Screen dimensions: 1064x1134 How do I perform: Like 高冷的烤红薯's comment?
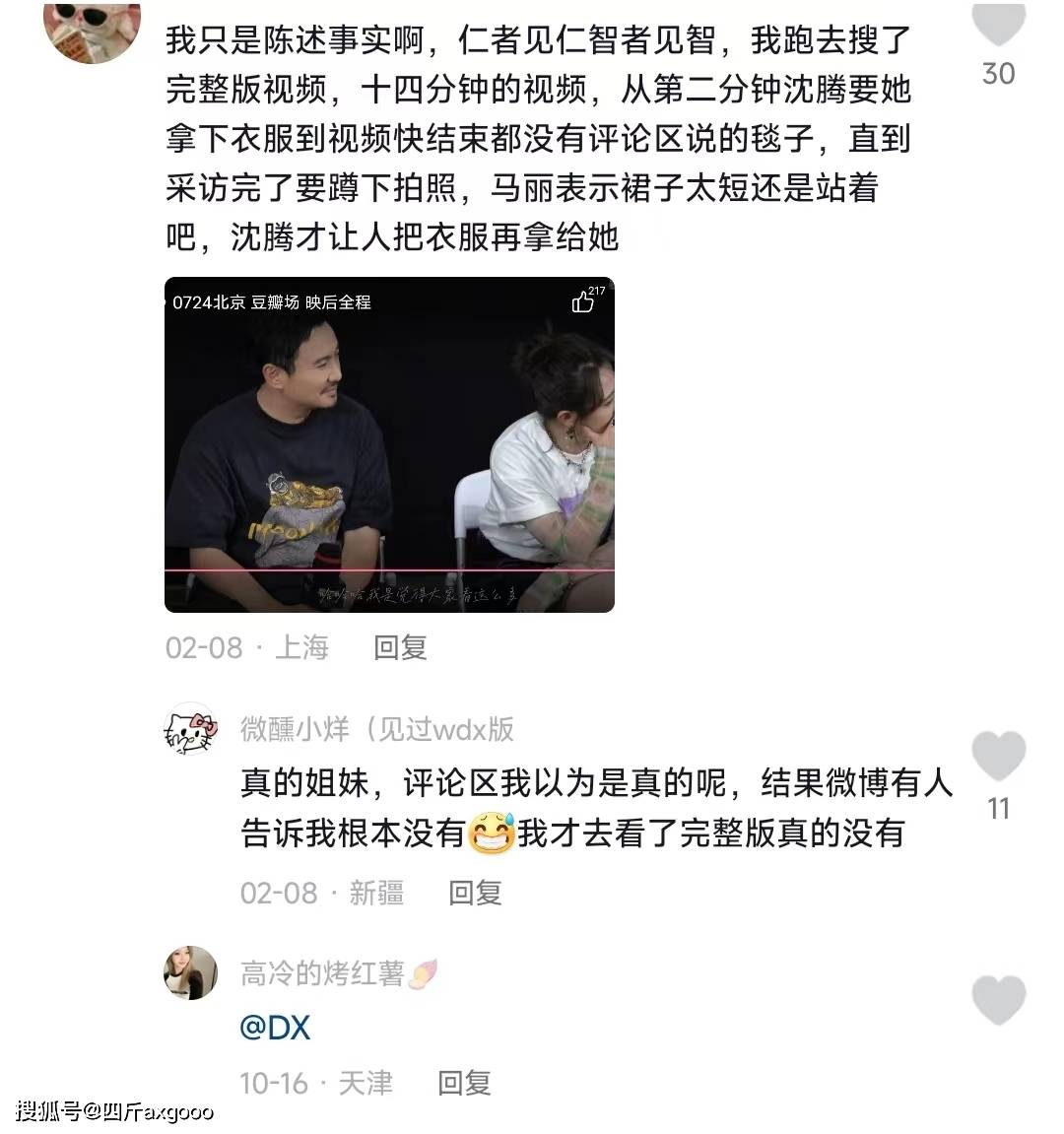pyautogui.click(x=998, y=1001)
